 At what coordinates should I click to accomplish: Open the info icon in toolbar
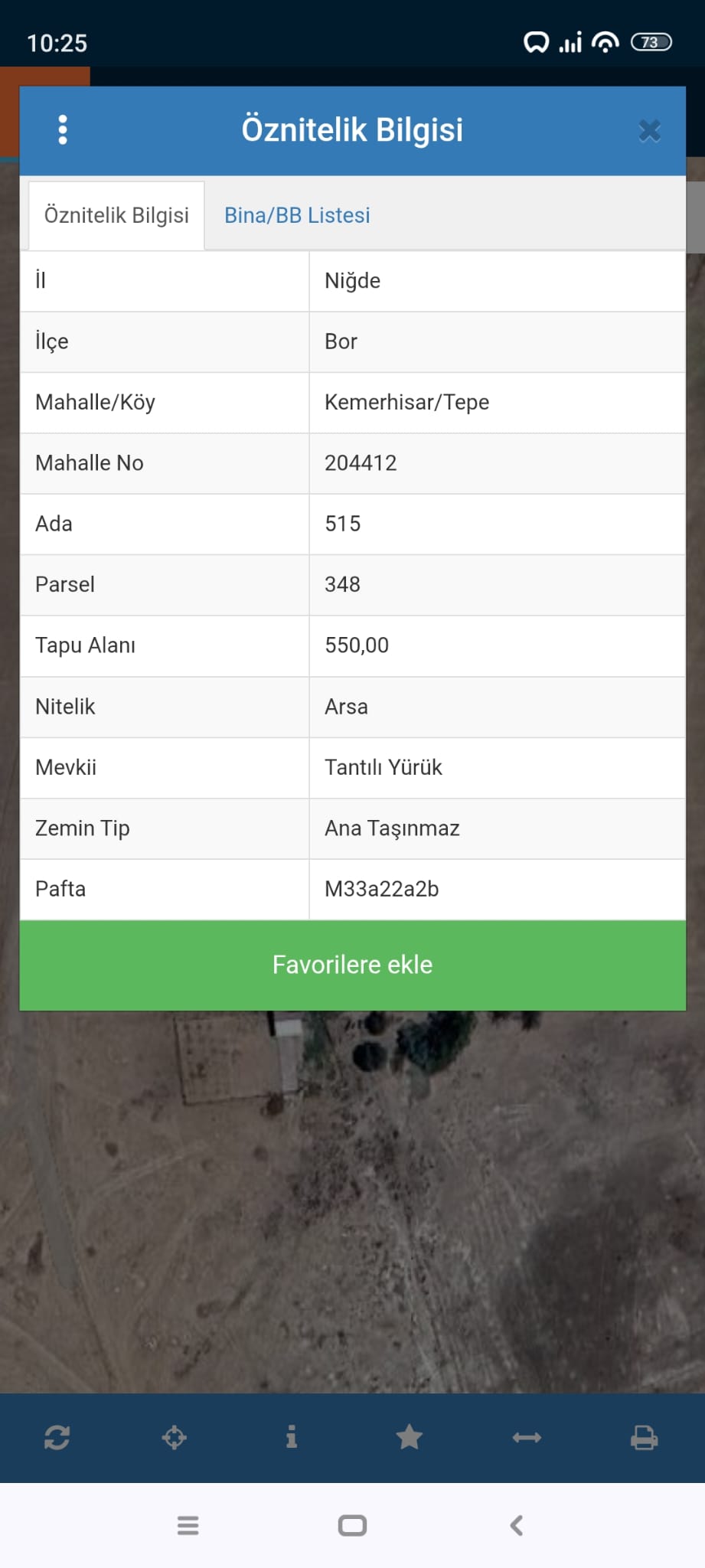click(x=292, y=1437)
